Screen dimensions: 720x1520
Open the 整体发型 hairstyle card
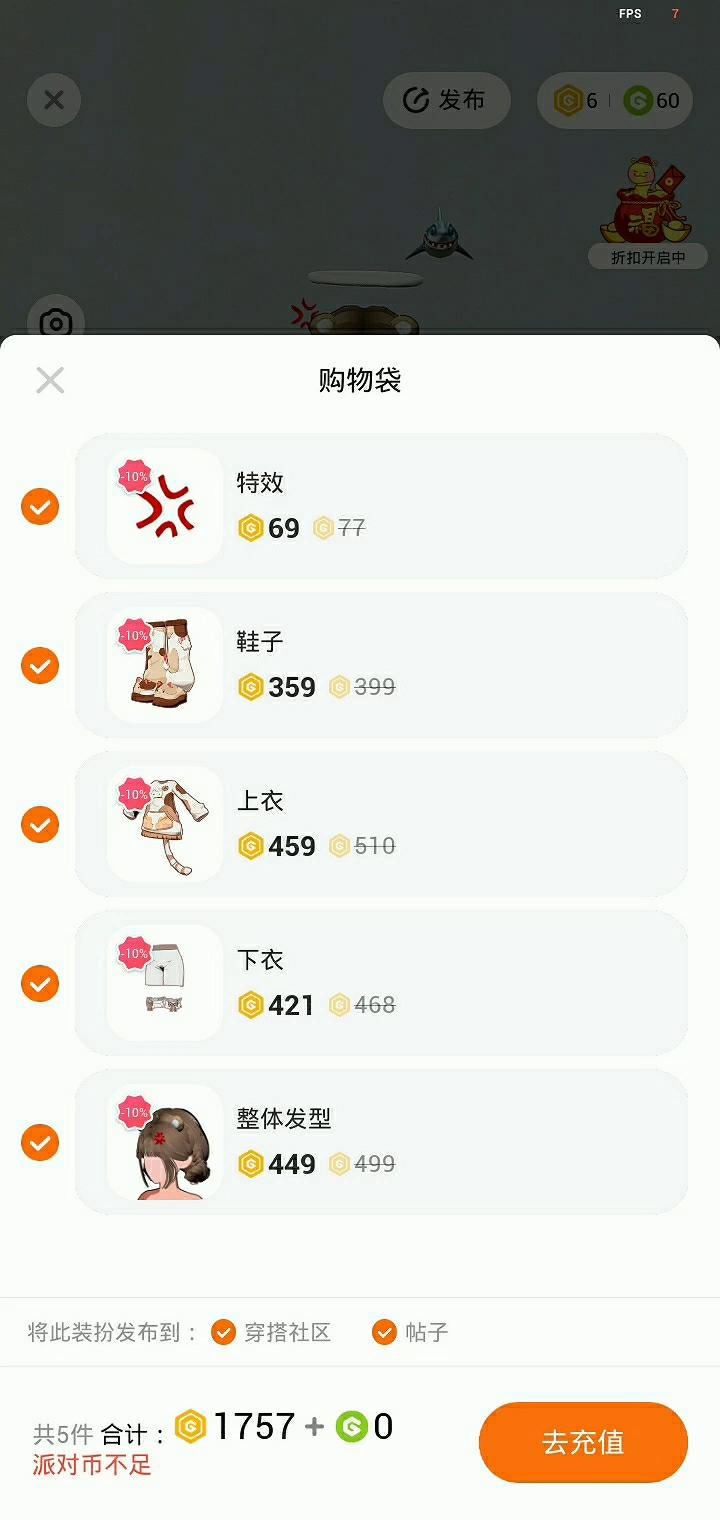click(381, 1142)
